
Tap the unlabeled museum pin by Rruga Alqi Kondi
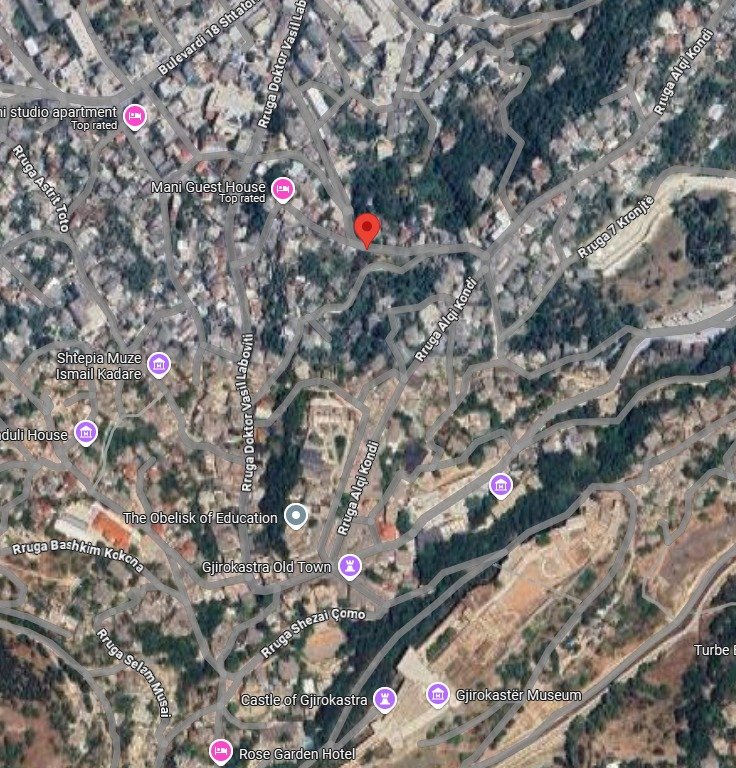[501, 486]
